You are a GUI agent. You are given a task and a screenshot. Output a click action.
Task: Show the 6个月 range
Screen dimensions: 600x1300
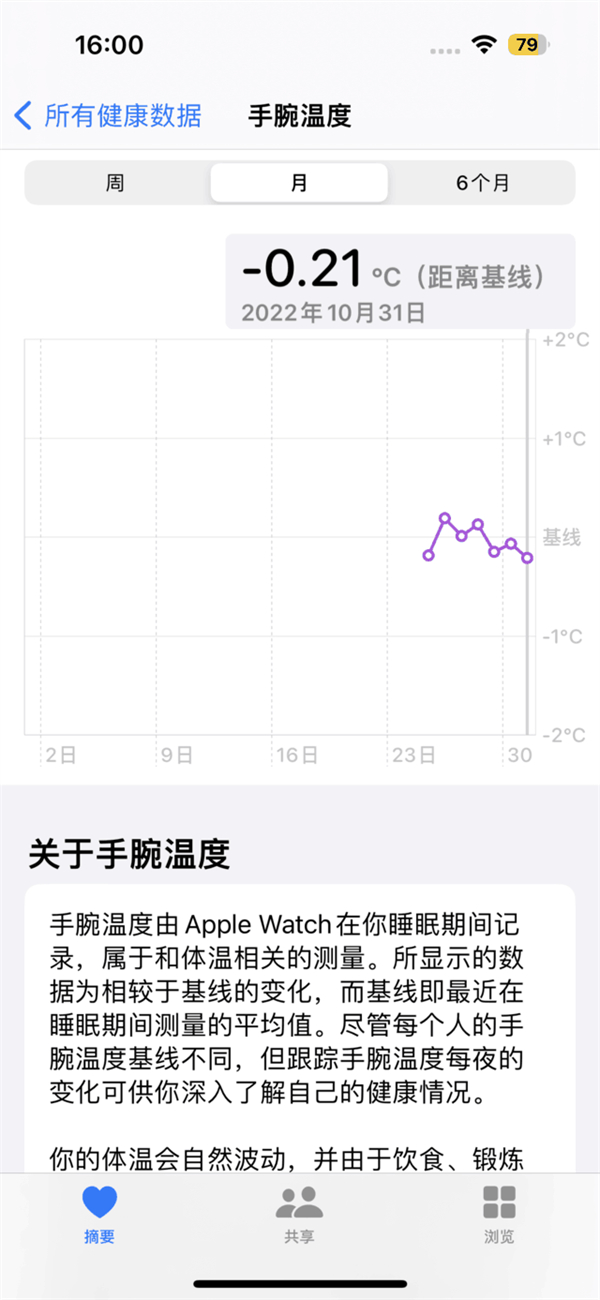point(482,183)
